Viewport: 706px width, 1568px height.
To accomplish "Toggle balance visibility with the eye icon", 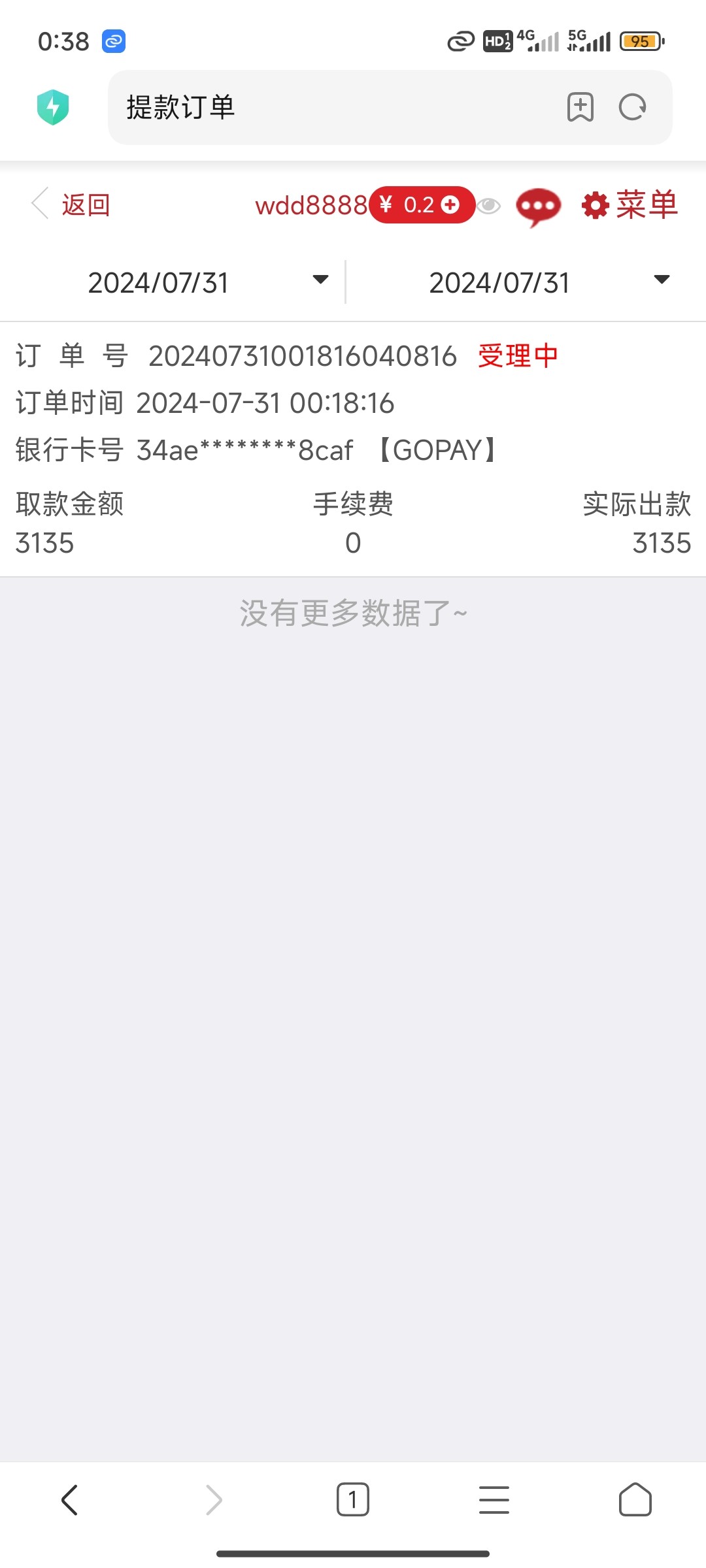I will click(488, 206).
